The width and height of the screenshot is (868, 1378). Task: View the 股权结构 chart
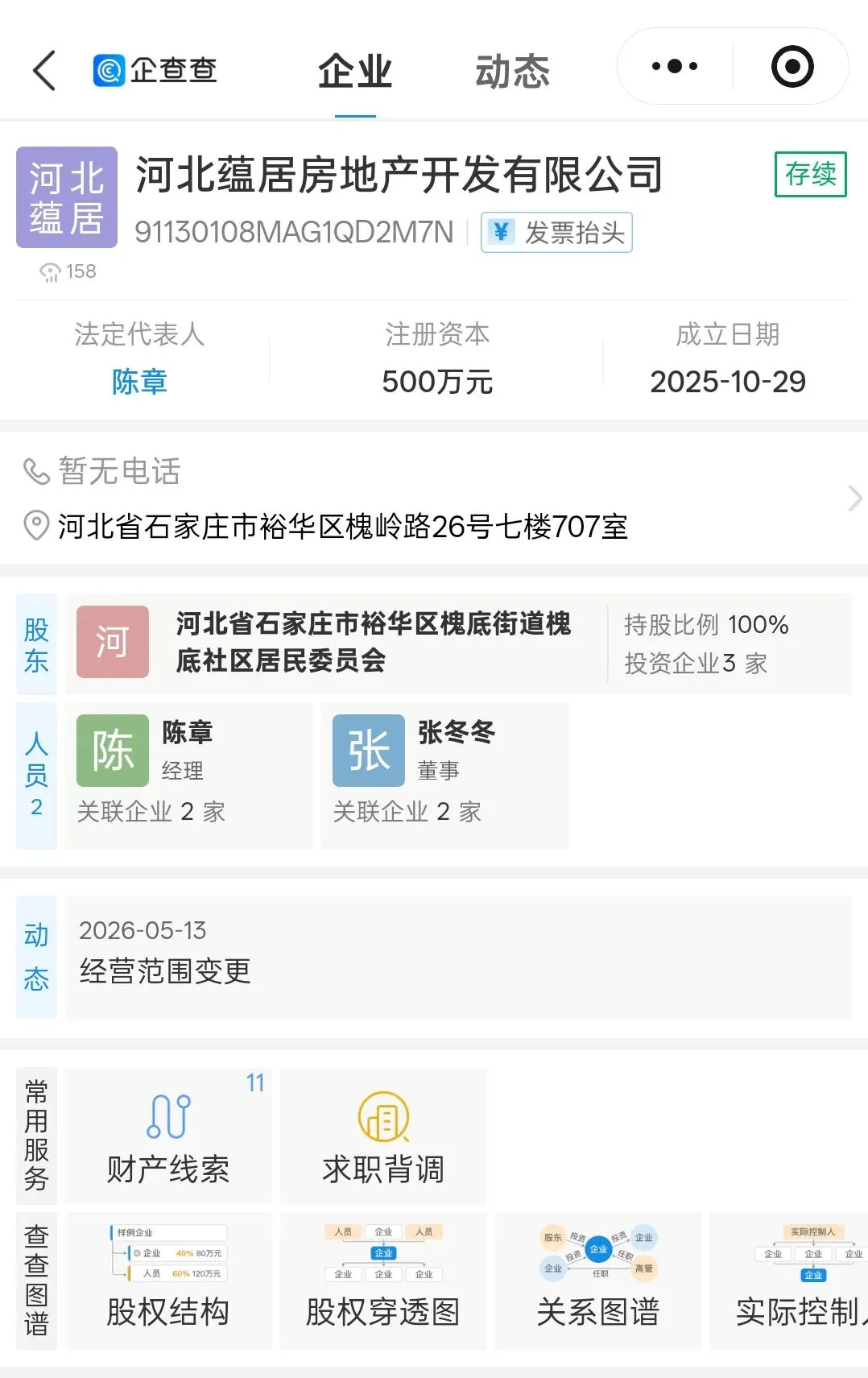click(167, 1280)
